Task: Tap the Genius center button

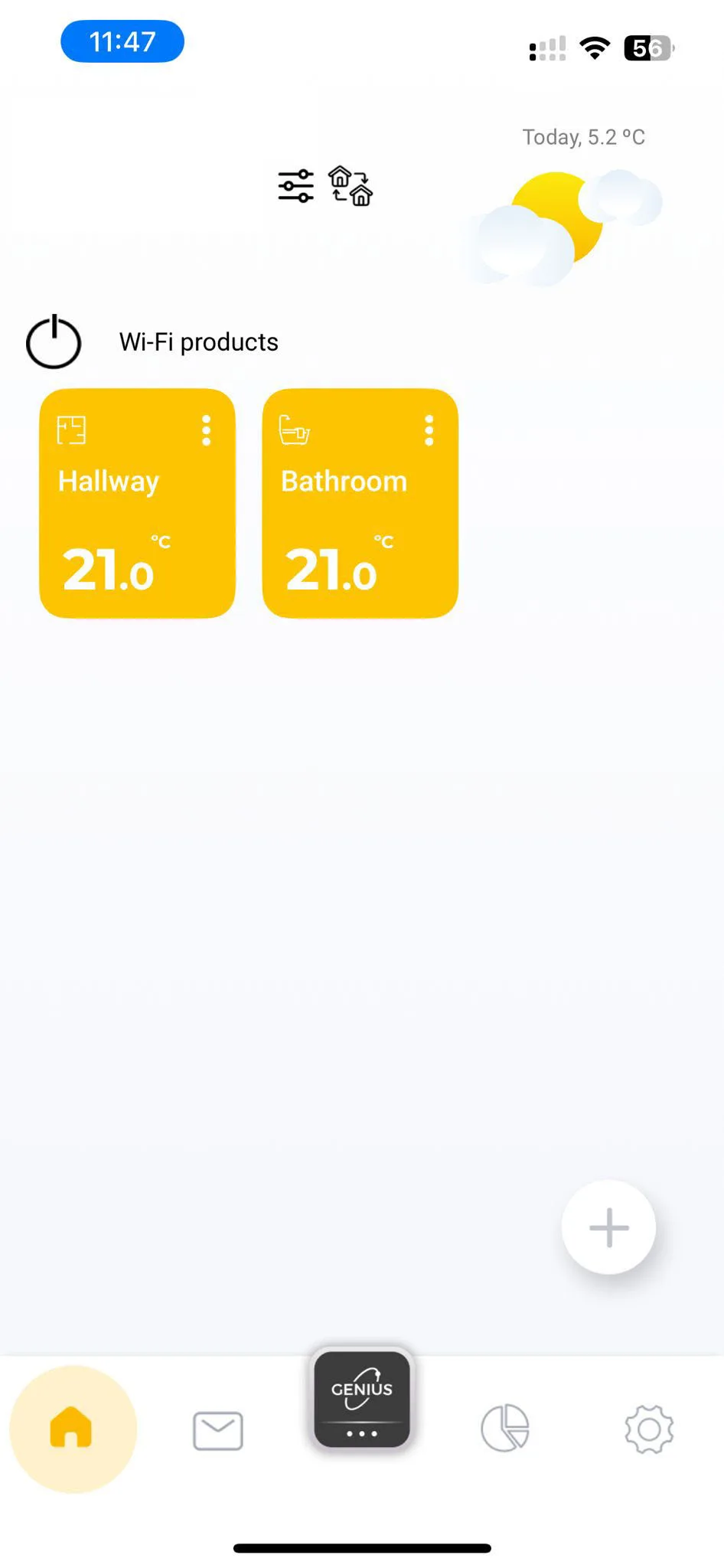Action: click(362, 1400)
